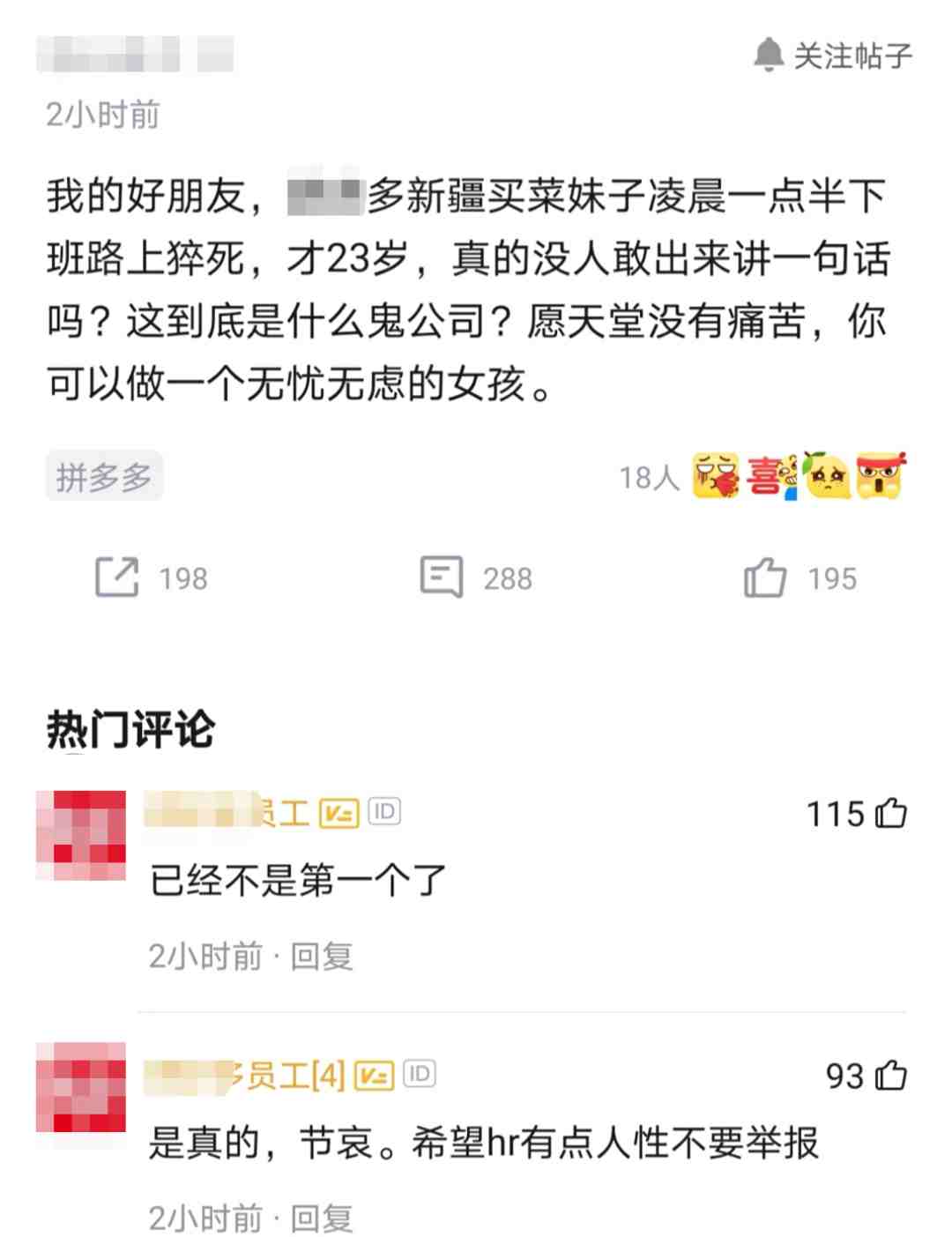
Task: Open the 拼多多 topic tag
Action: [104, 477]
